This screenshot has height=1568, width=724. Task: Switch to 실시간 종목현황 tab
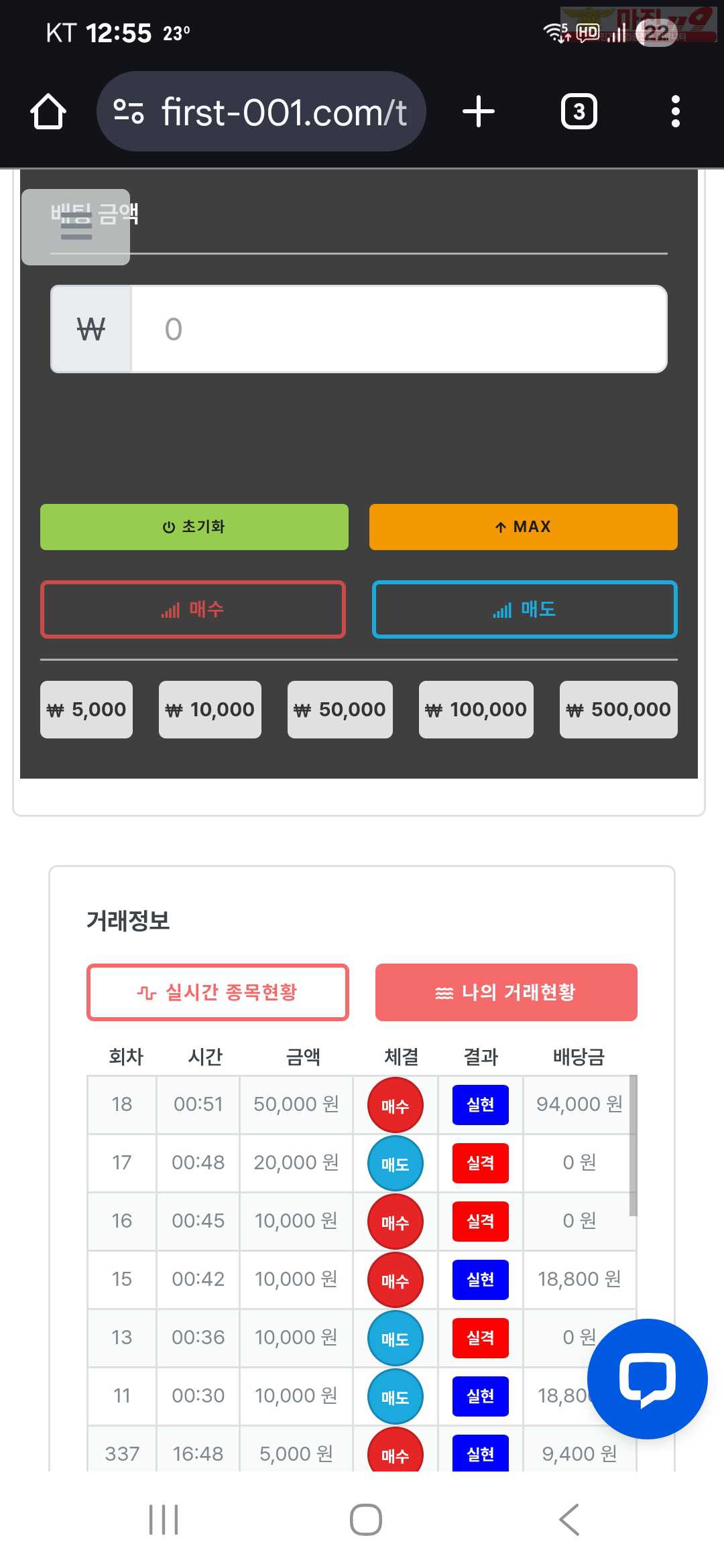pyautogui.click(x=218, y=992)
